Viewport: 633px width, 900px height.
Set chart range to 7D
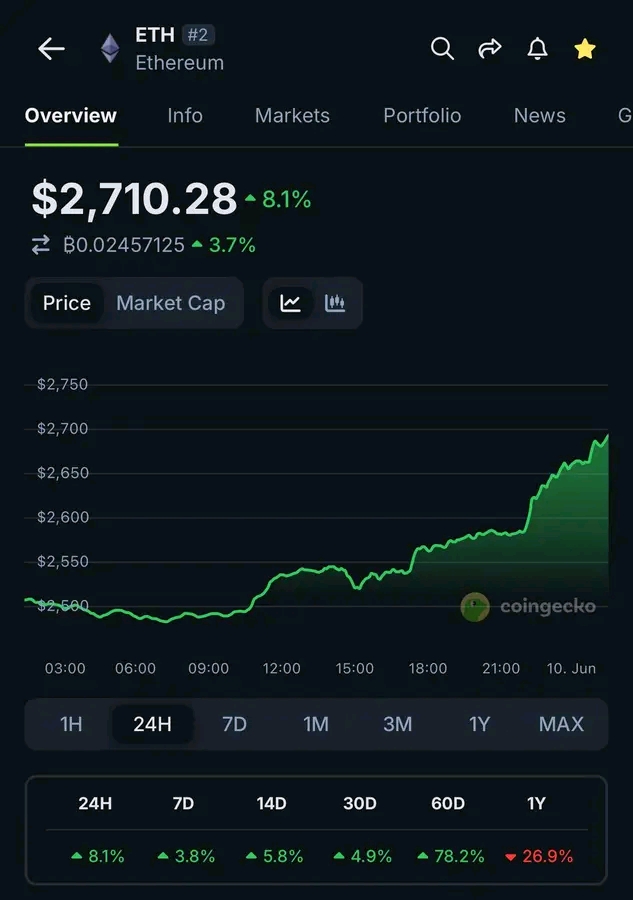[234, 724]
